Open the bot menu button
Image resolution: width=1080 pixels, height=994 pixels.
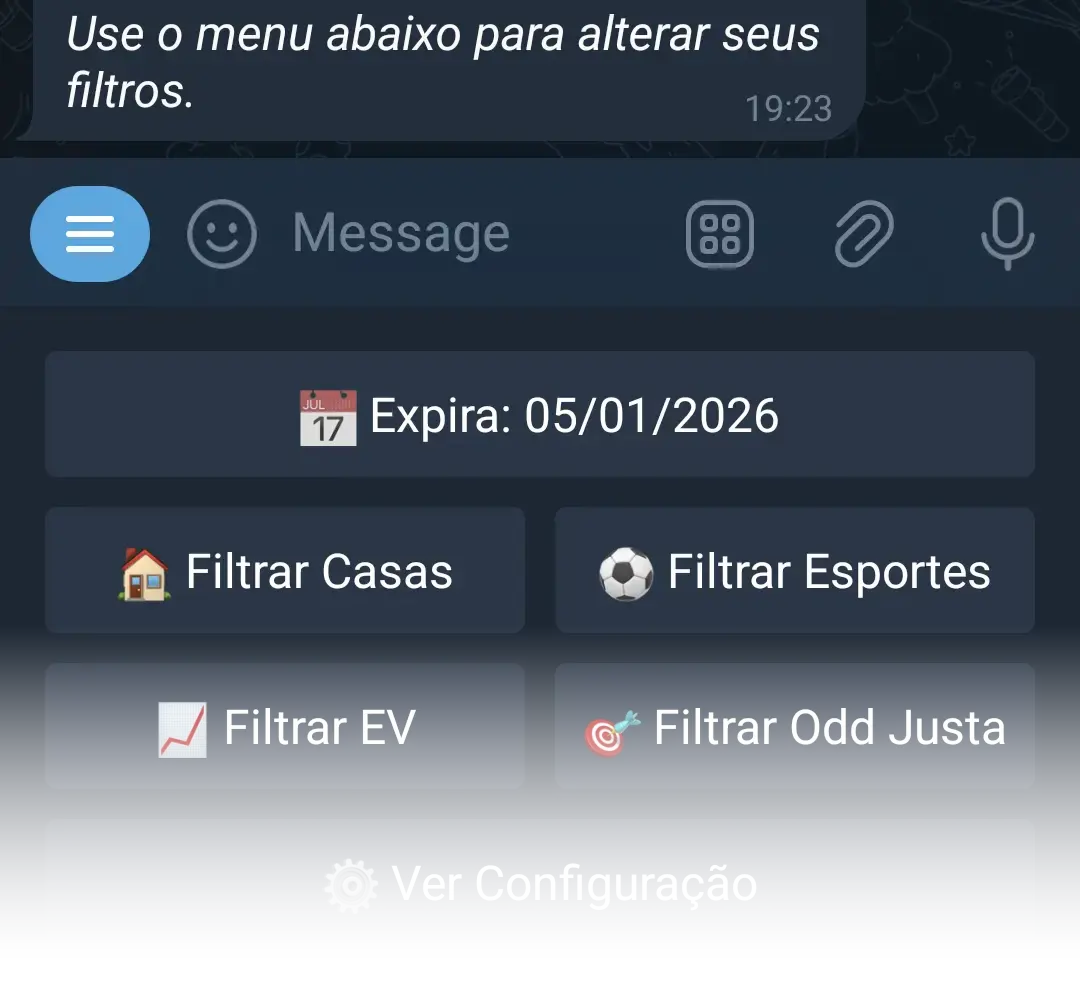coord(90,234)
